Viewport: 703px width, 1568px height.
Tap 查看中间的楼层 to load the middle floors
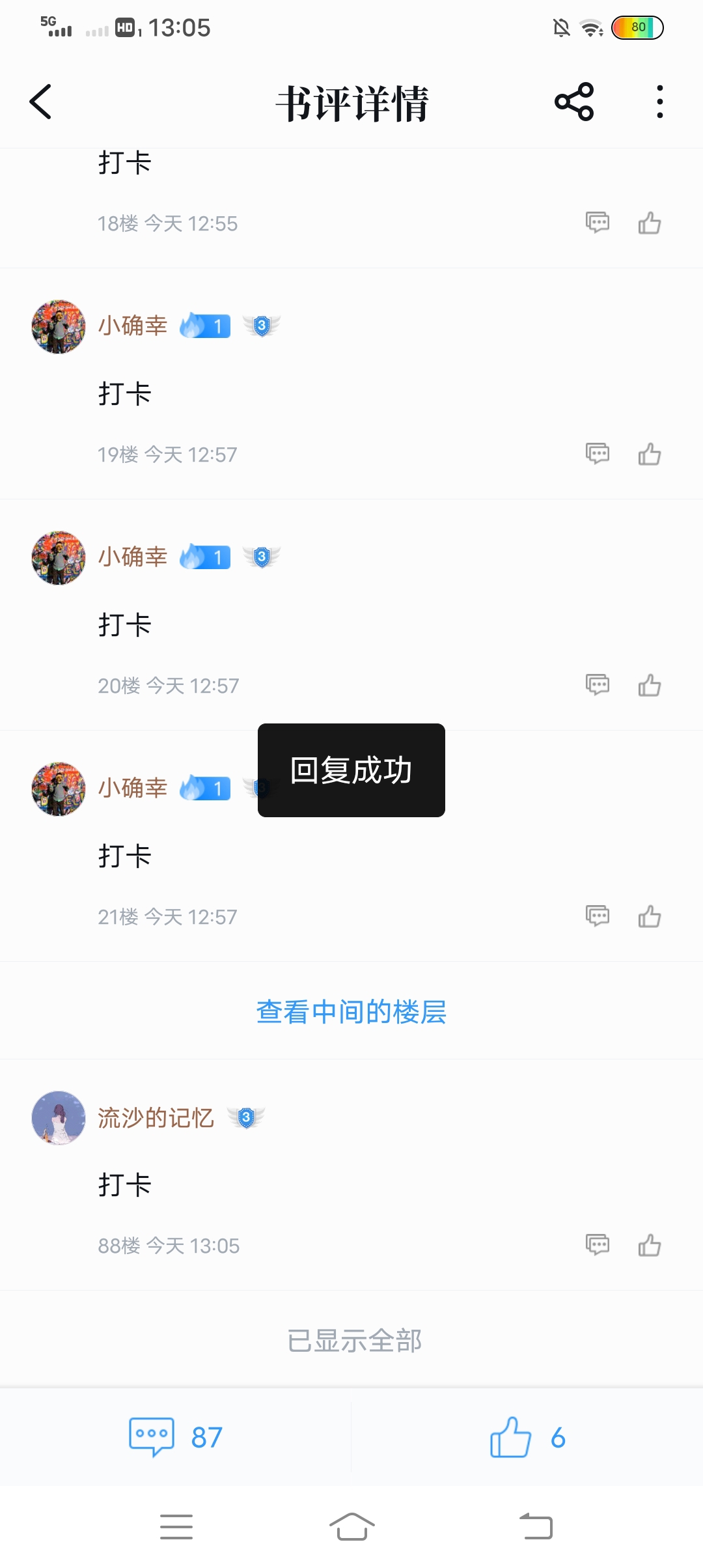pos(351,1011)
